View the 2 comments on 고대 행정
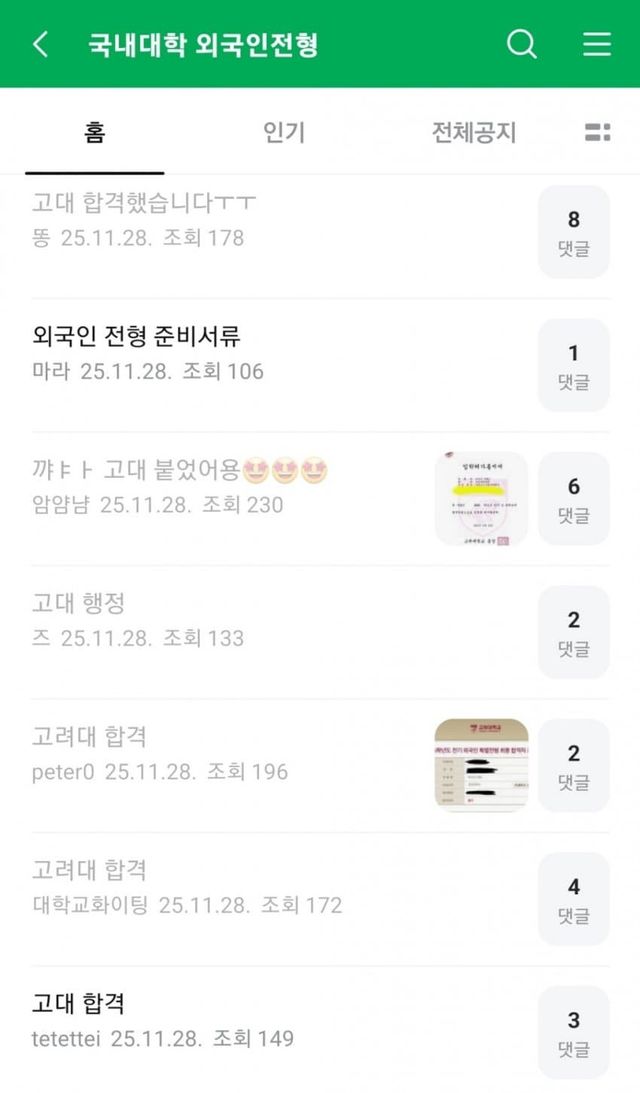 [x=573, y=632]
